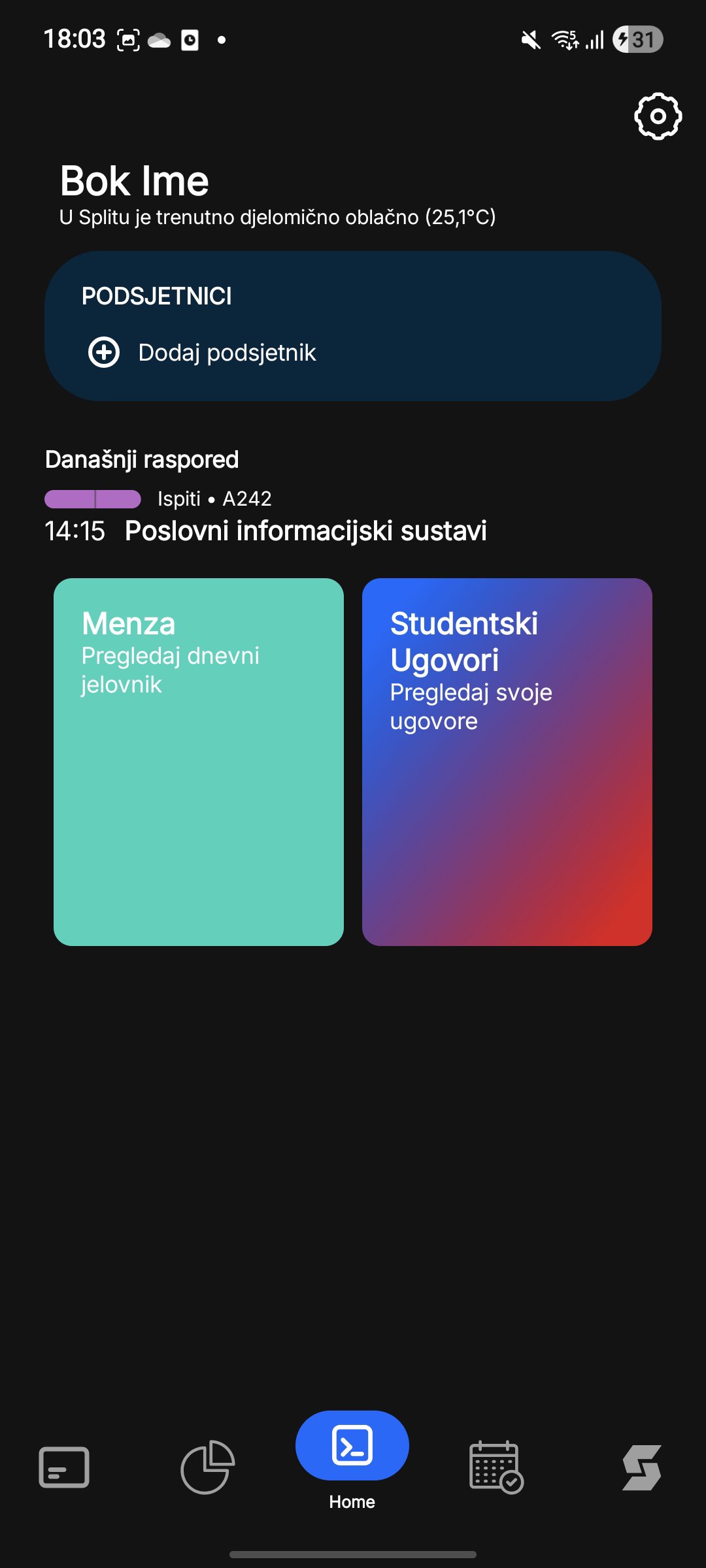706x1568 pixels.
Task: Open settings via the gear icon
Action: click(658, 116)
